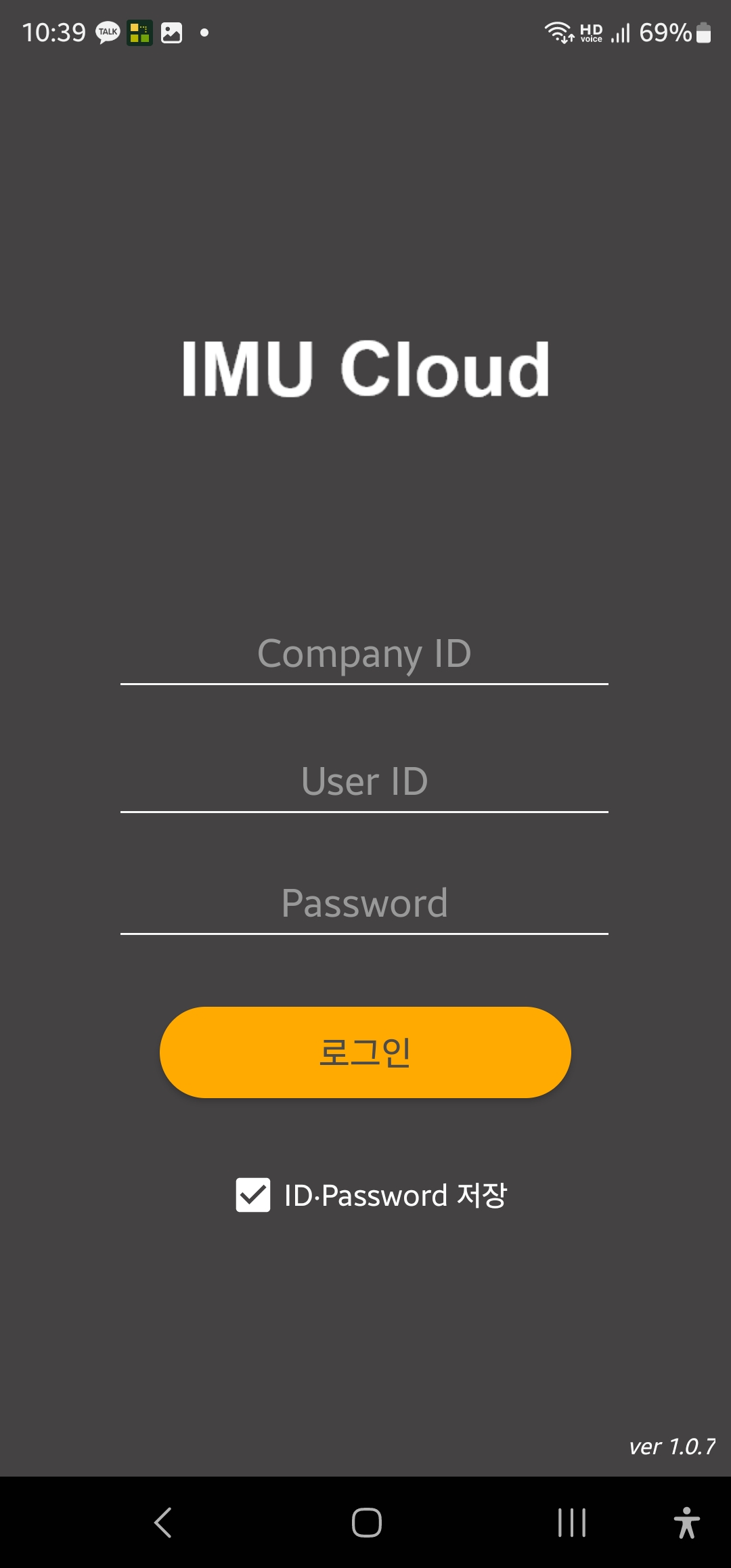731x1568 pixels.
Task: Tap the User ID input field
Action: click(x=364, y=782)
